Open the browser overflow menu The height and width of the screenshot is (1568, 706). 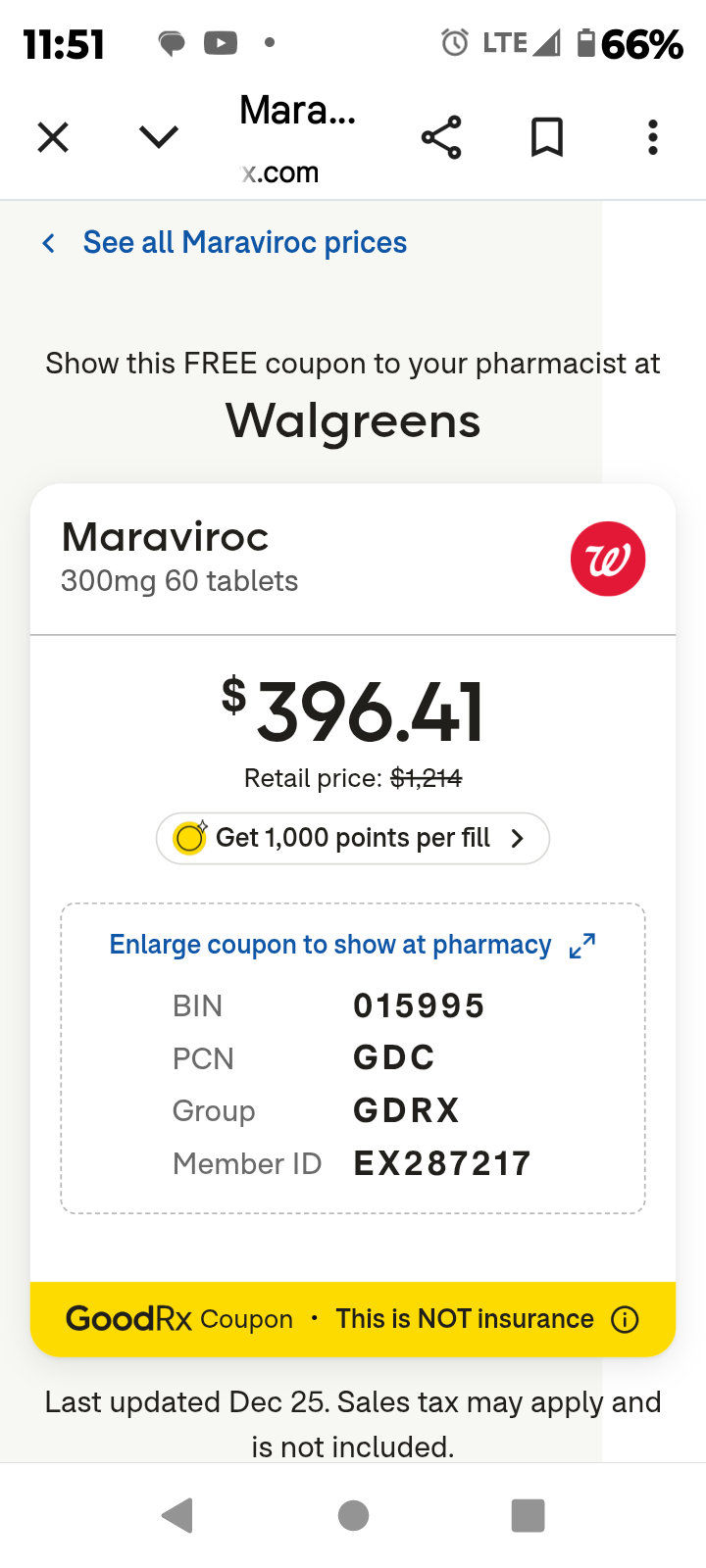[x=653, y=137]
